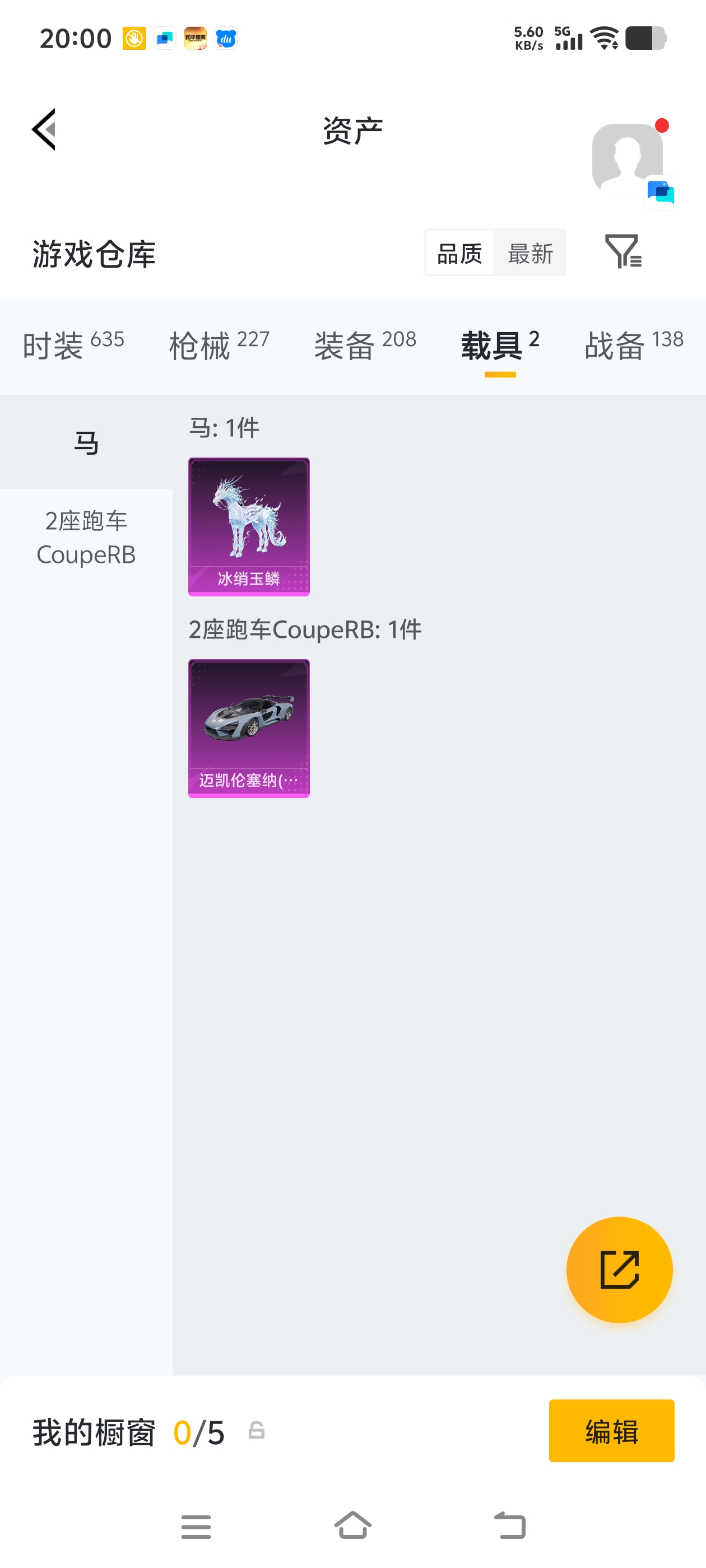
Task: Switch to the 战备 tab
Action: click(634, 345)
